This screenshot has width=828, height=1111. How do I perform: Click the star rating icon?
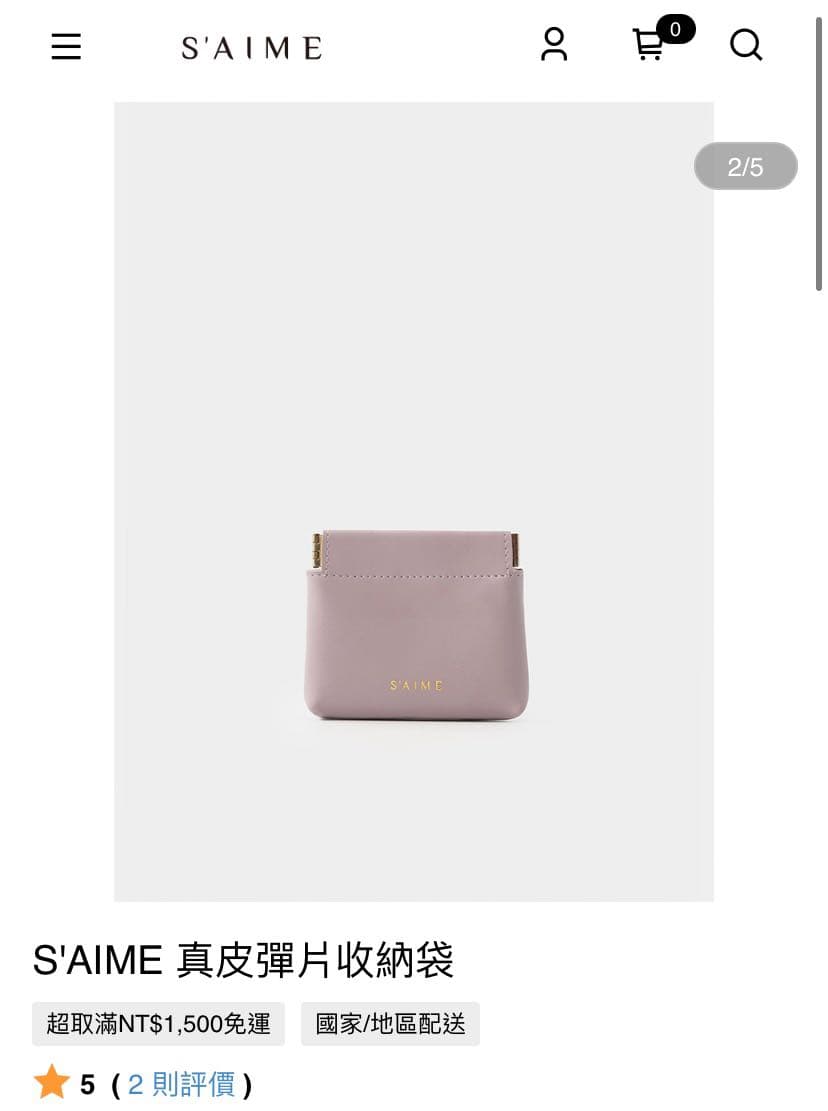click(x=48, y=1083)
